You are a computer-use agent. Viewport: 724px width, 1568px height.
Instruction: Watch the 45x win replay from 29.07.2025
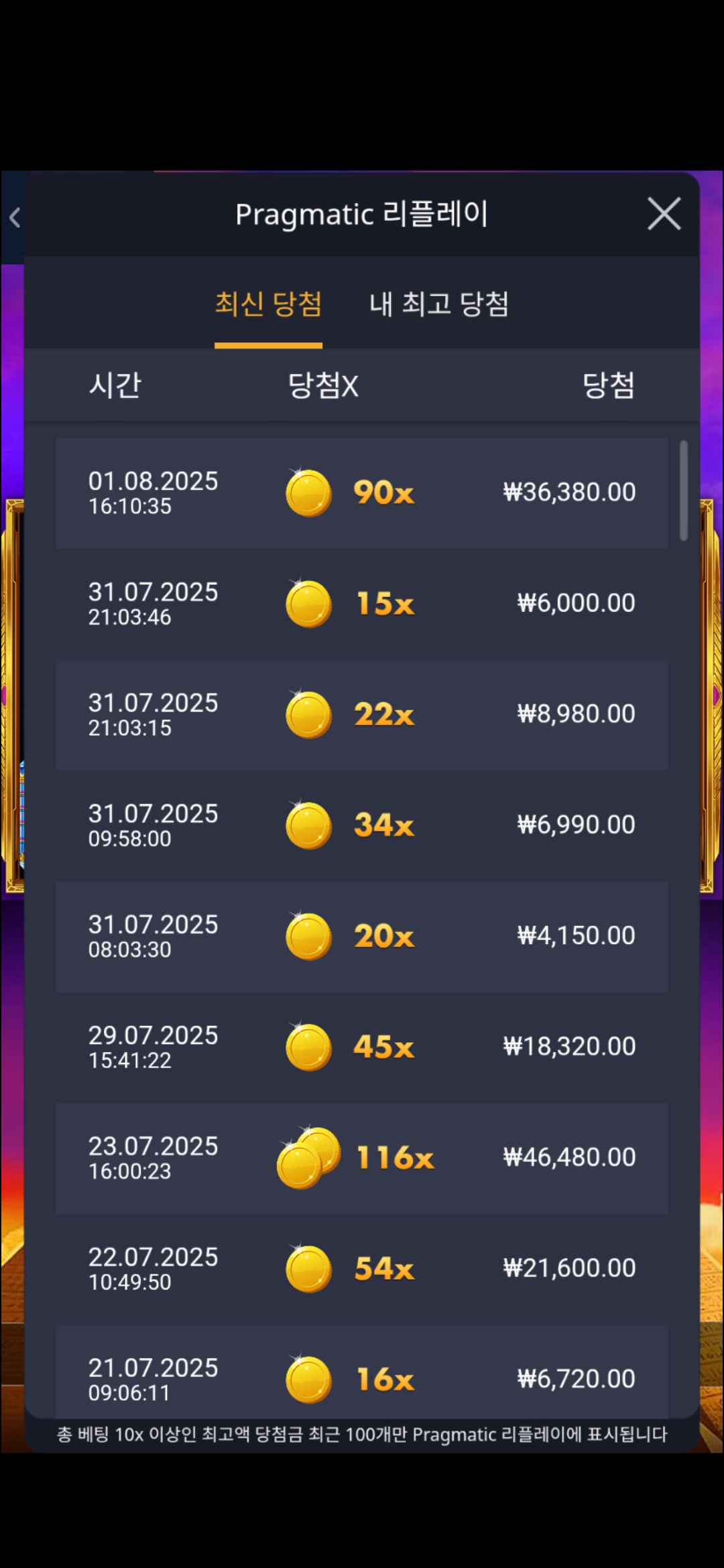pyautogui.click(x=361, y=1047)
